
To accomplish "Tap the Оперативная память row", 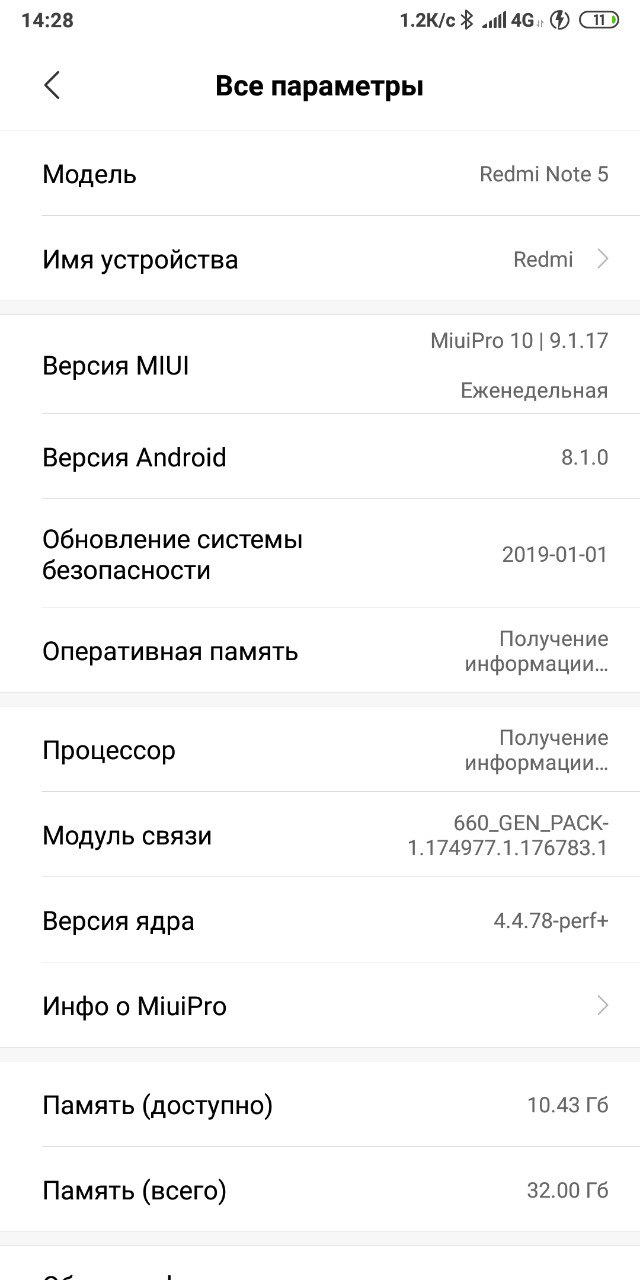I will point(320,650).
